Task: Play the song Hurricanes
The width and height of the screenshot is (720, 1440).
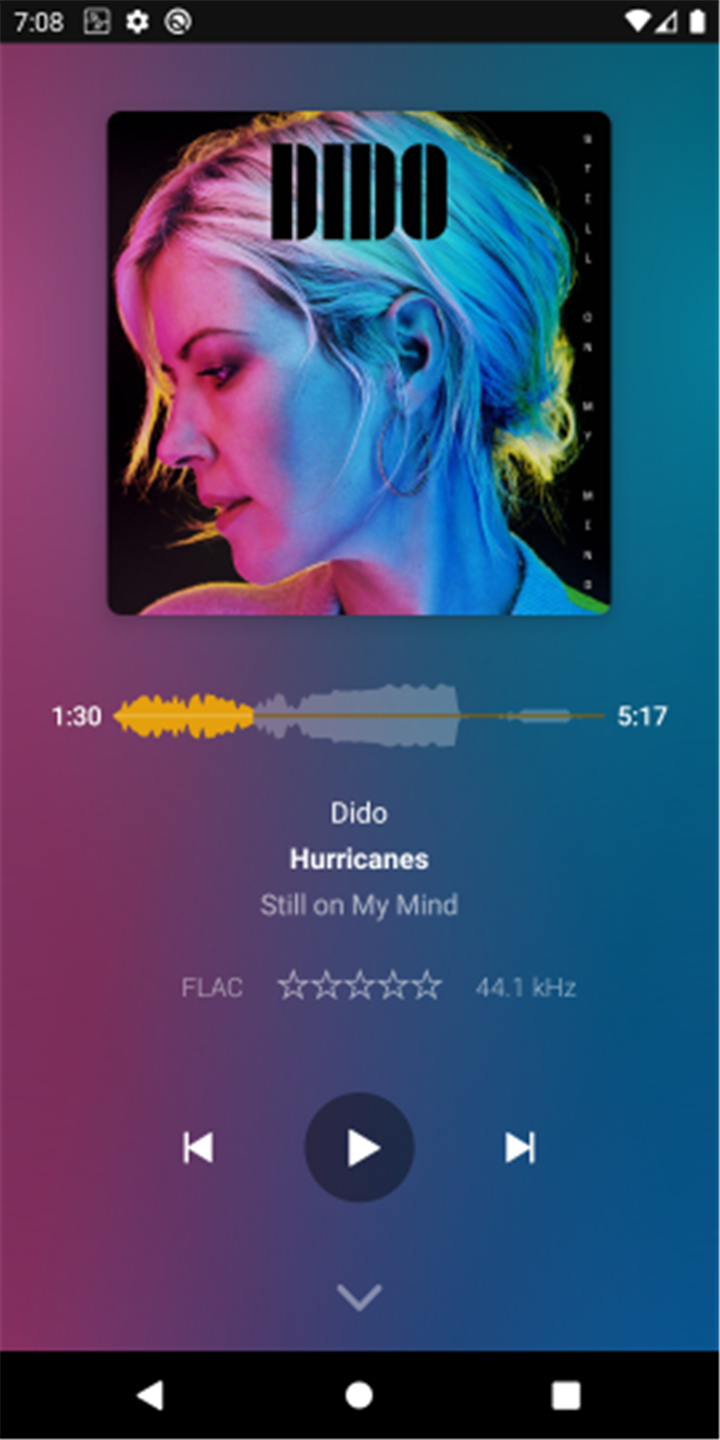Action: click(x=359, y=1147)
